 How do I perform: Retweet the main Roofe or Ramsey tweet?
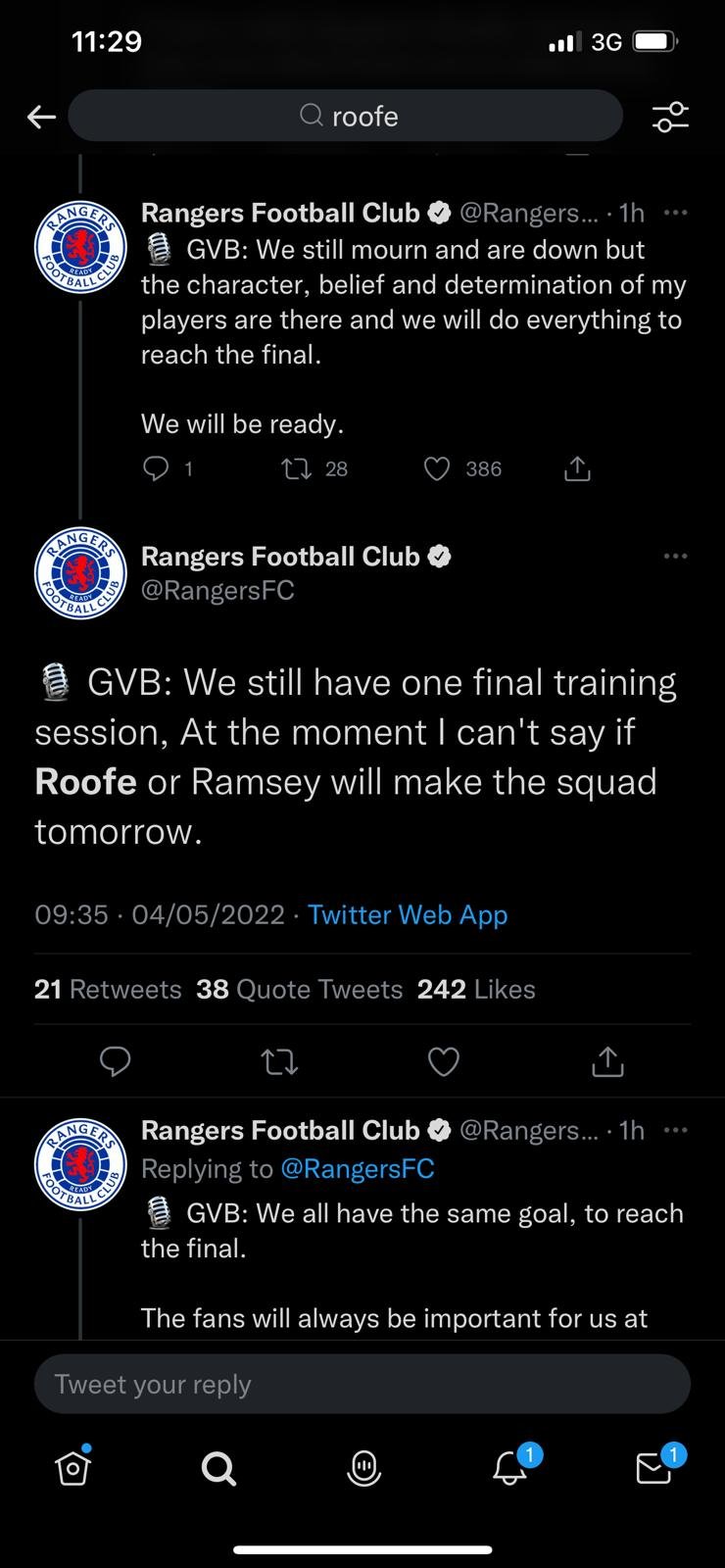(x=280, y=1061)
